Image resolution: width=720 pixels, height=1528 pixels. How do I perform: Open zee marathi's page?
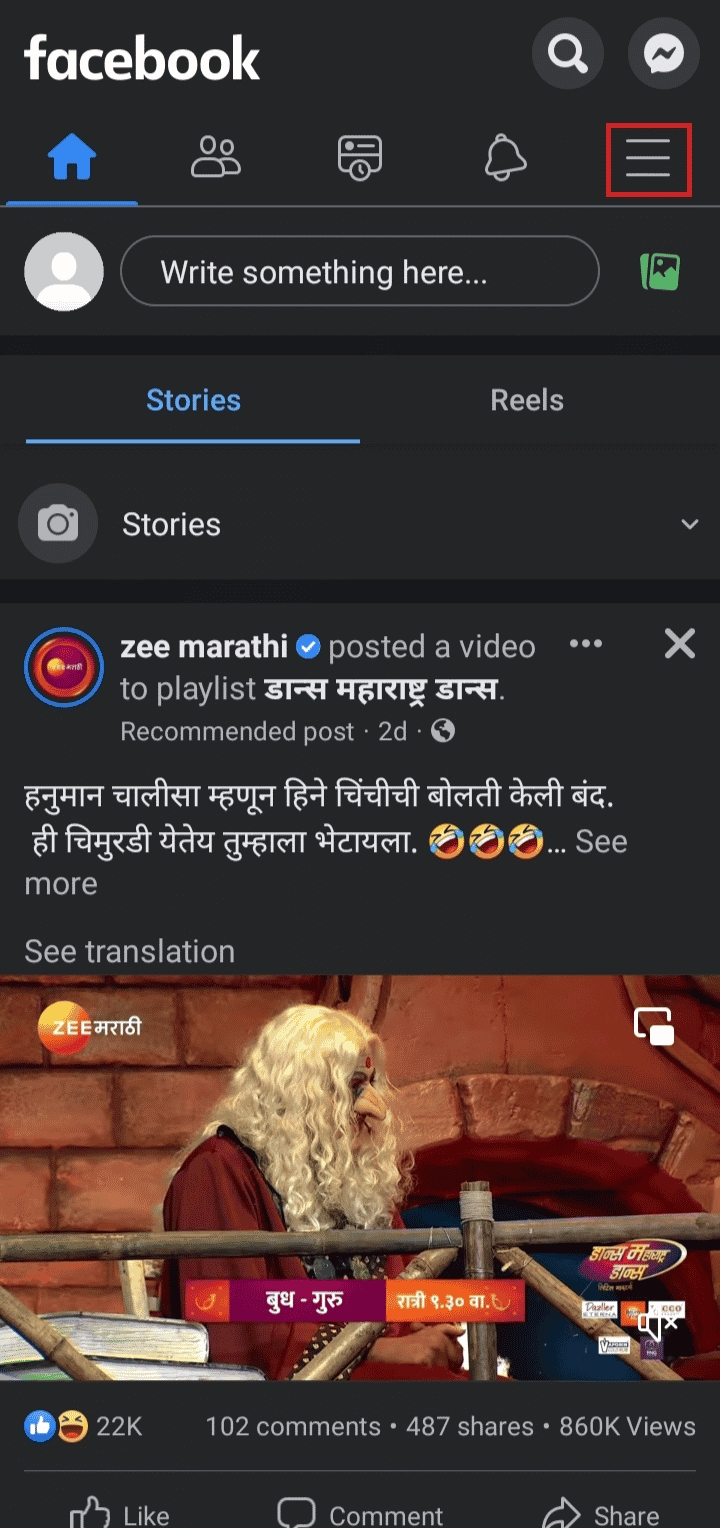tap(204, 647)
